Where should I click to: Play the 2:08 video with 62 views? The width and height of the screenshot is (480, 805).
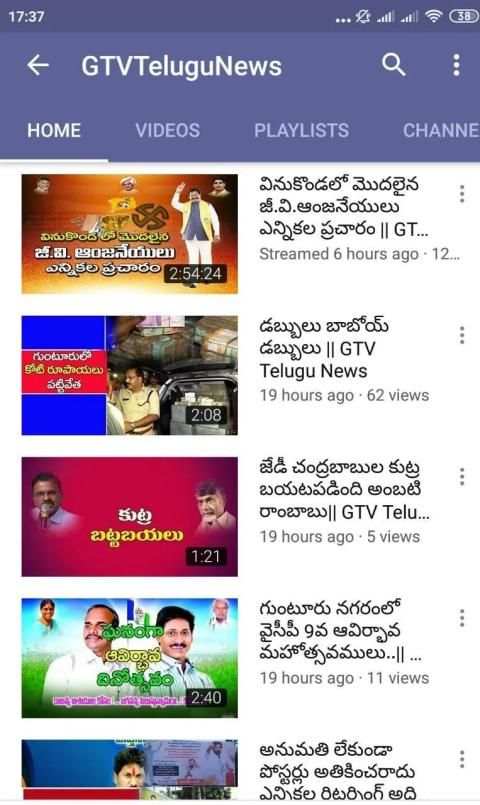[x=129, y=375]
